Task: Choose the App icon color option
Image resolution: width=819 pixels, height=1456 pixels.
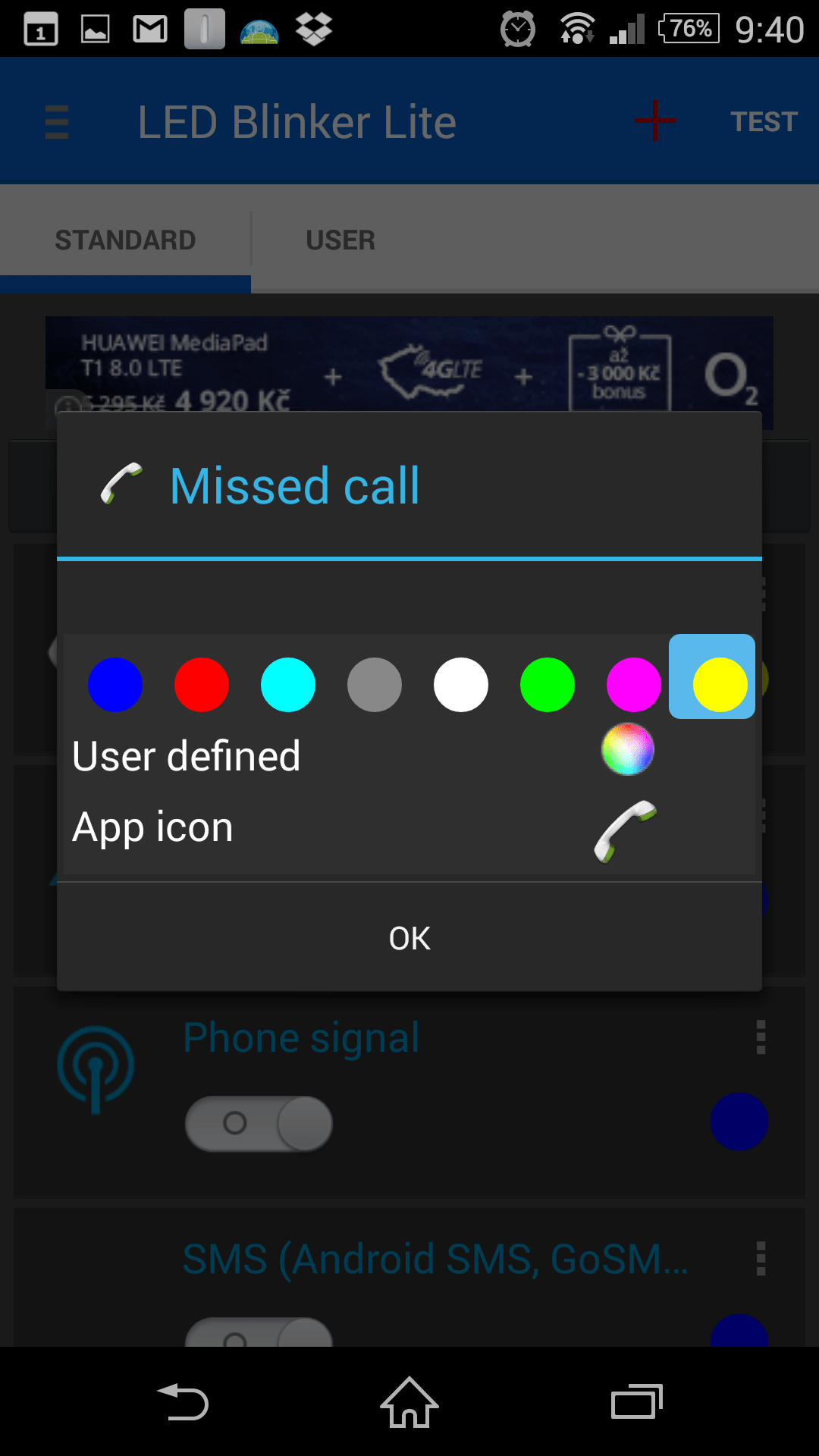Action: (409, 828)
